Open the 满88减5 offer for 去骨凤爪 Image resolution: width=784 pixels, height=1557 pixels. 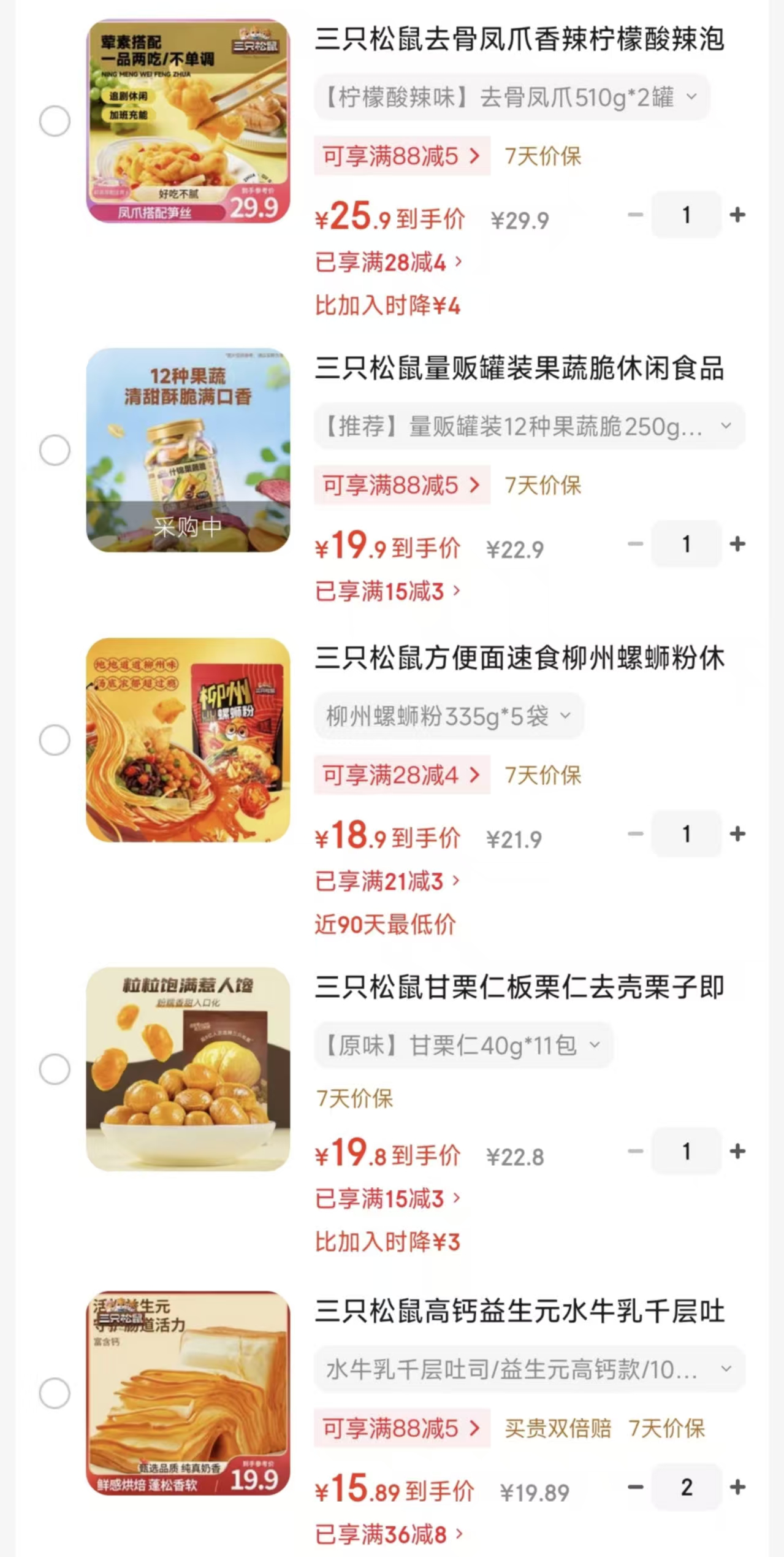click(x=402, y=156)
